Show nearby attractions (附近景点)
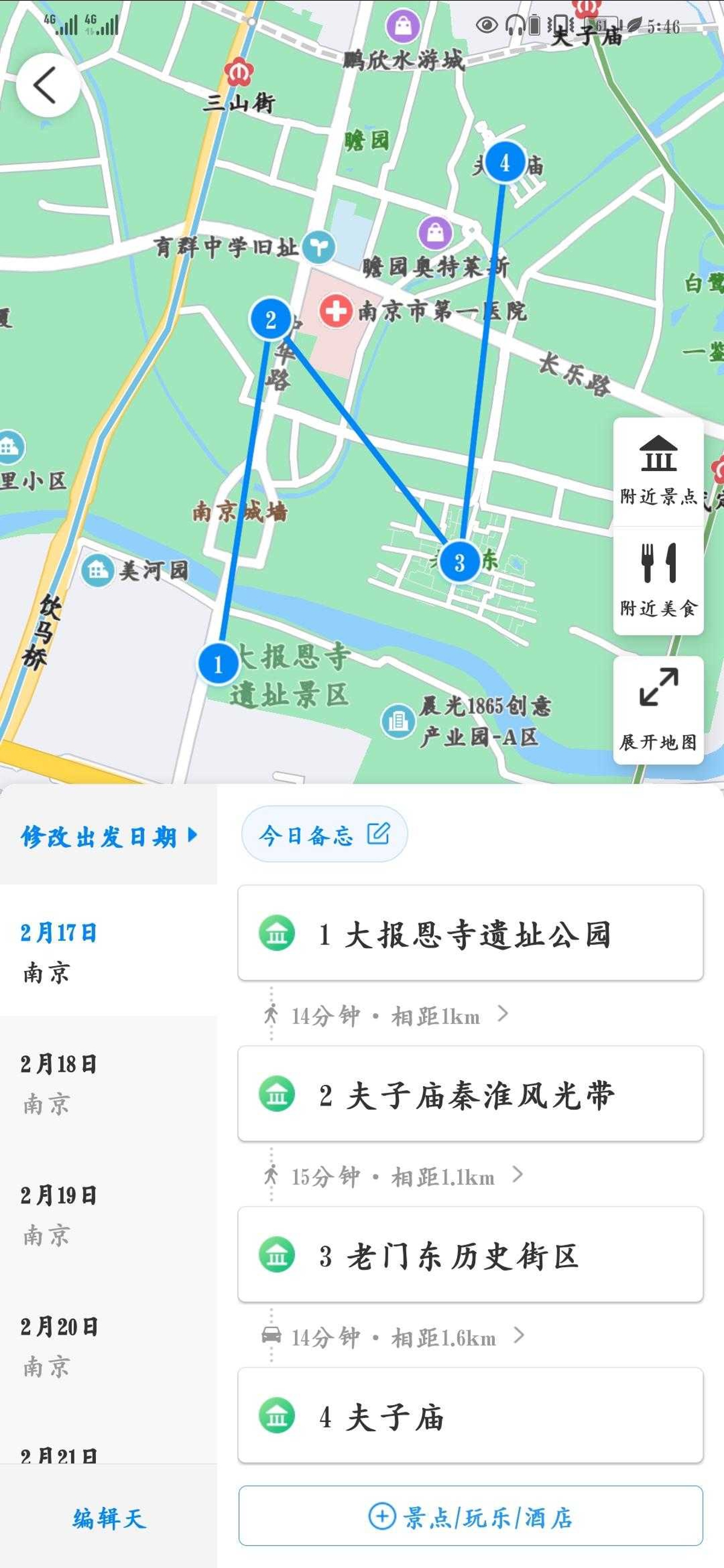 [x=658, y=471]
